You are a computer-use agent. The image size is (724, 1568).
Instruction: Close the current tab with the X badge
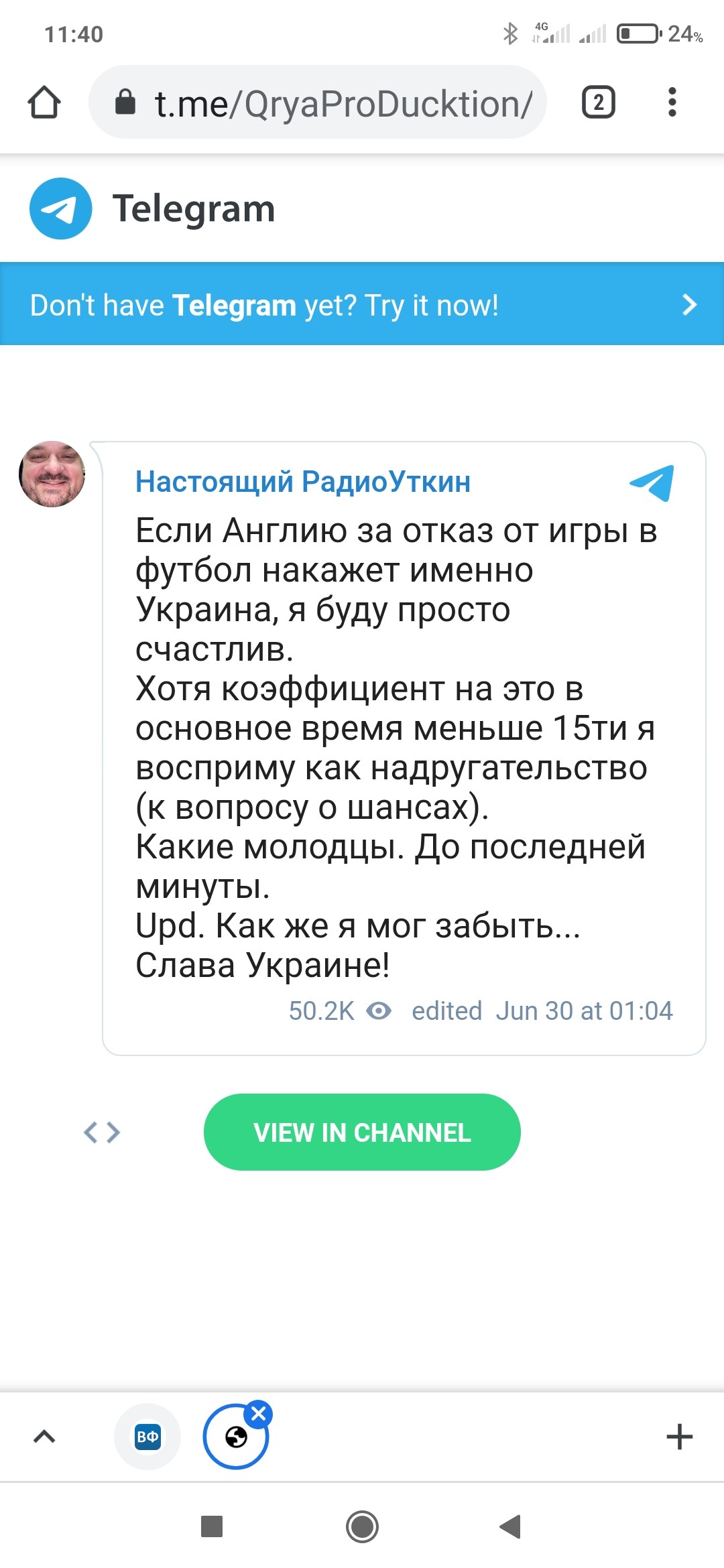(x=259, y=1414)
